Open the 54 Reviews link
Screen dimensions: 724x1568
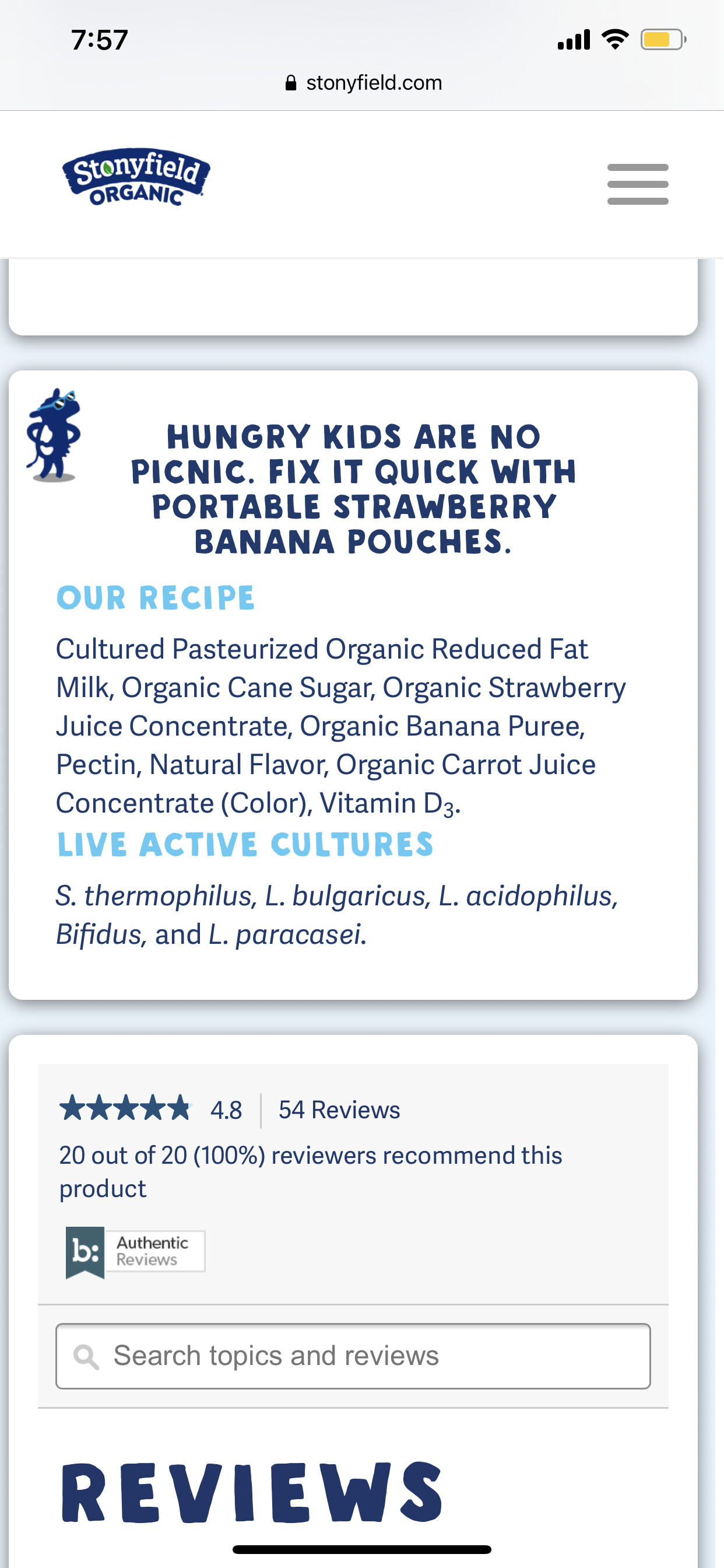339,1109
